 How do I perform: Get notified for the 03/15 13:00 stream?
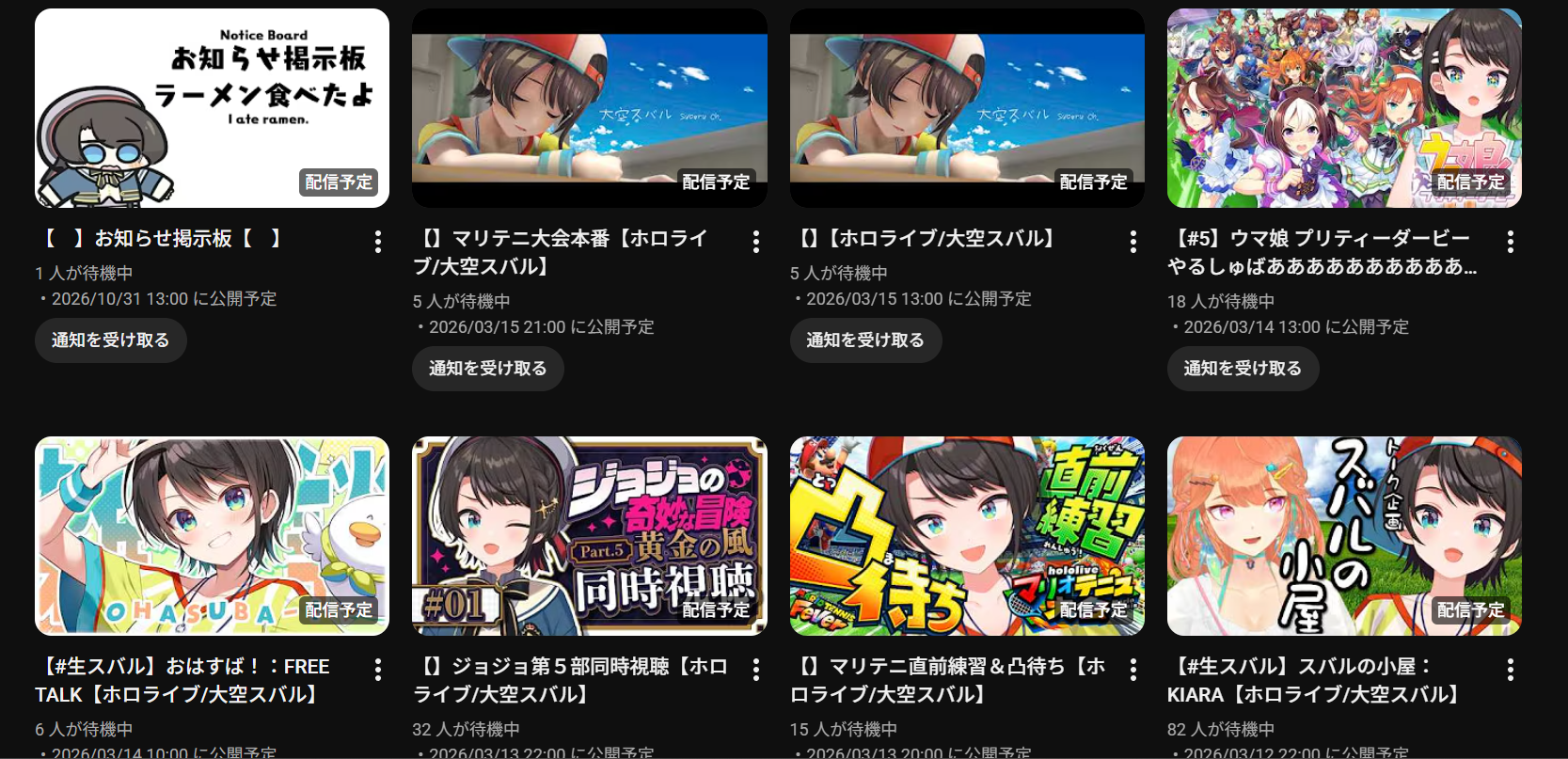865,340
